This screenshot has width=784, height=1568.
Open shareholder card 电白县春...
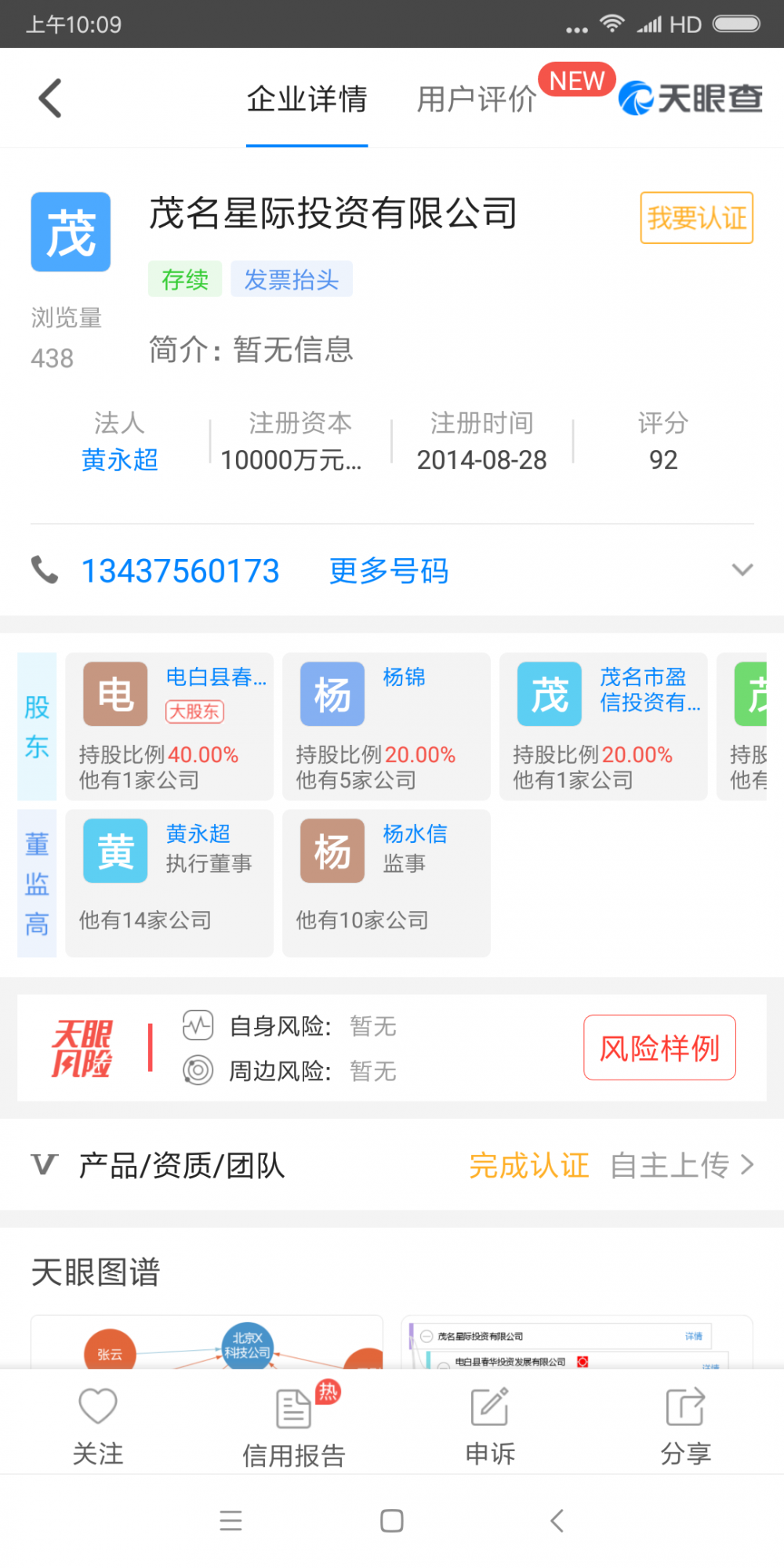pos(169,726)
